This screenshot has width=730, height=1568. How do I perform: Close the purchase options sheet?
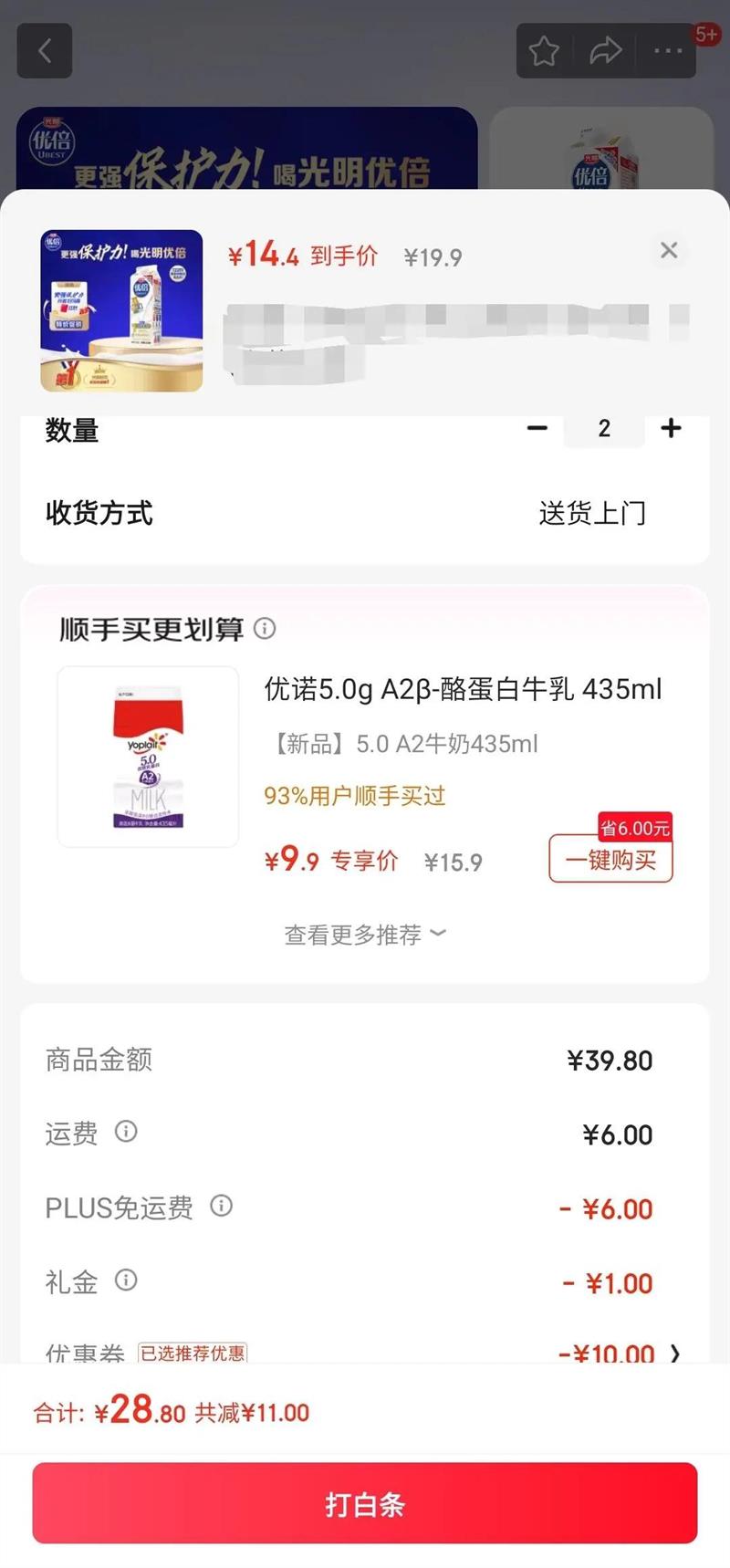[x=669, y=250]
